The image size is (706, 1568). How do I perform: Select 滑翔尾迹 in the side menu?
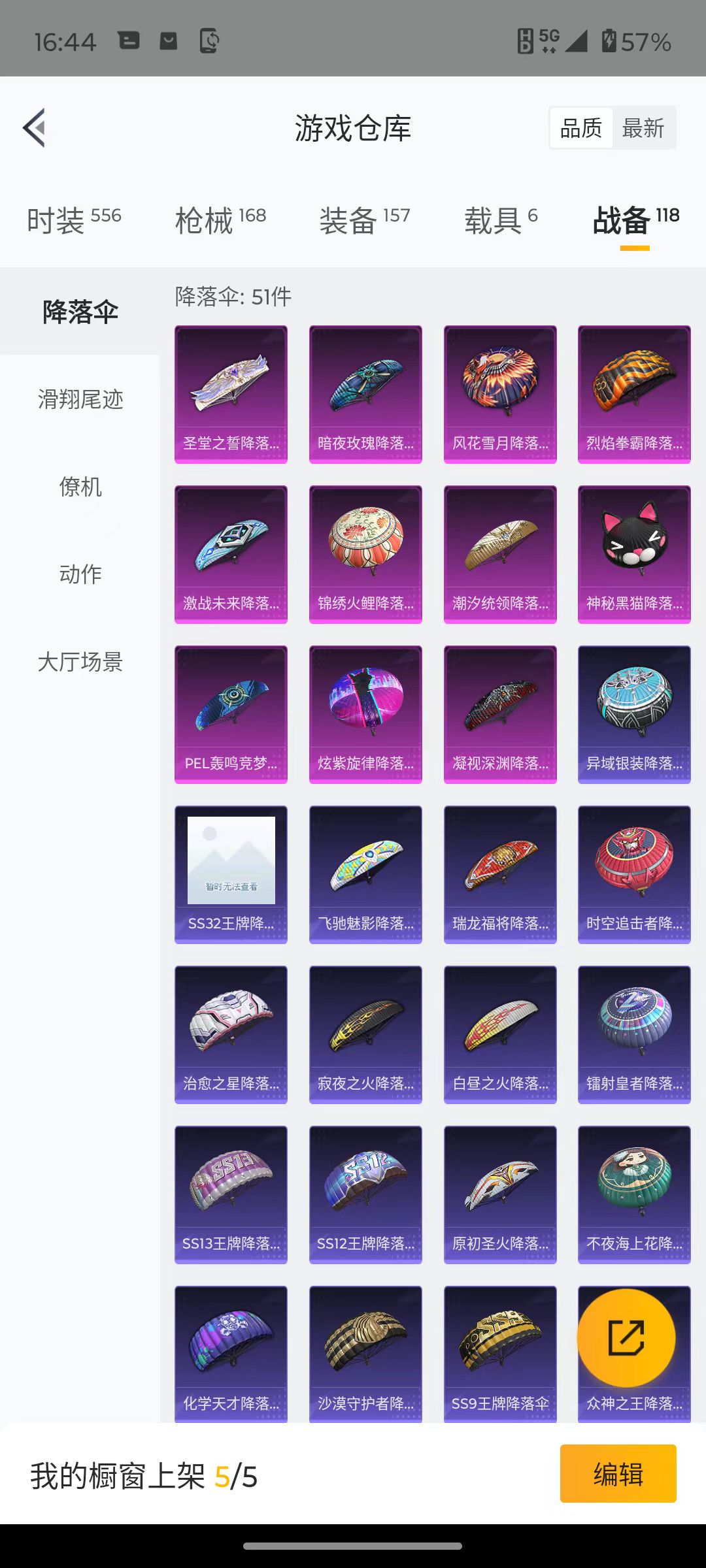[x=80, y=399]
